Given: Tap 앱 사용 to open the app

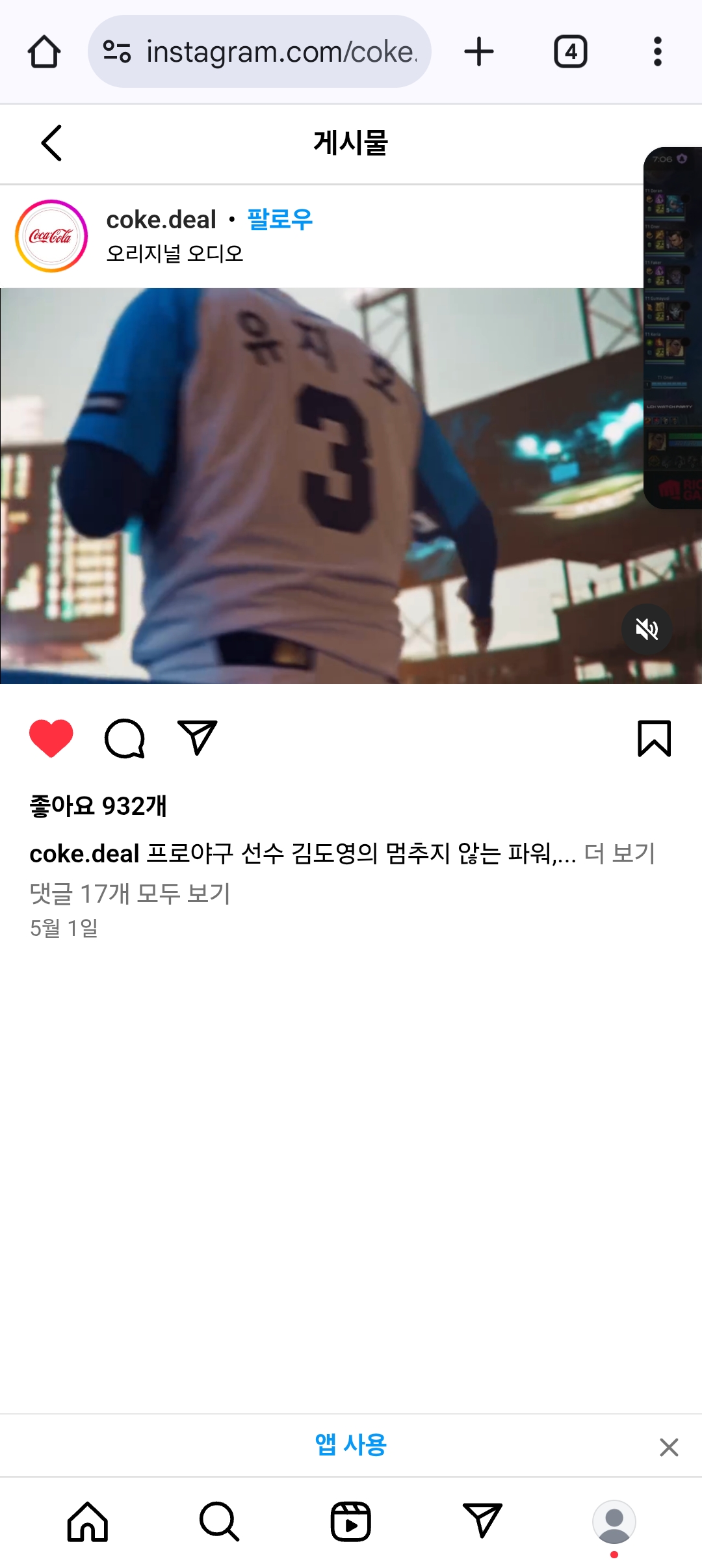Looking at the screenshot, I should (351, 1445).
